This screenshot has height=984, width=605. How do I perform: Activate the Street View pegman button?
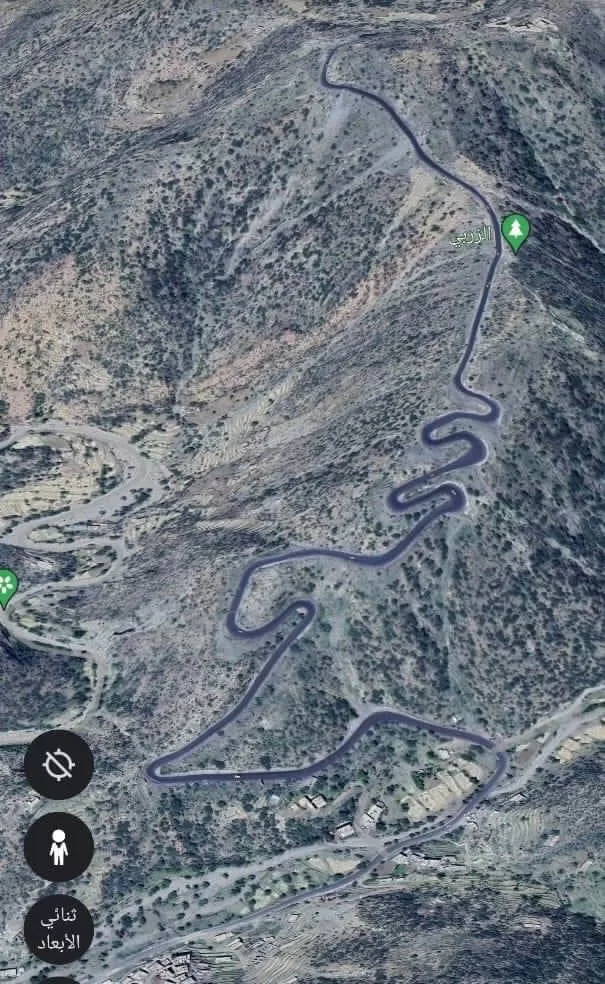tap(59, 846)
